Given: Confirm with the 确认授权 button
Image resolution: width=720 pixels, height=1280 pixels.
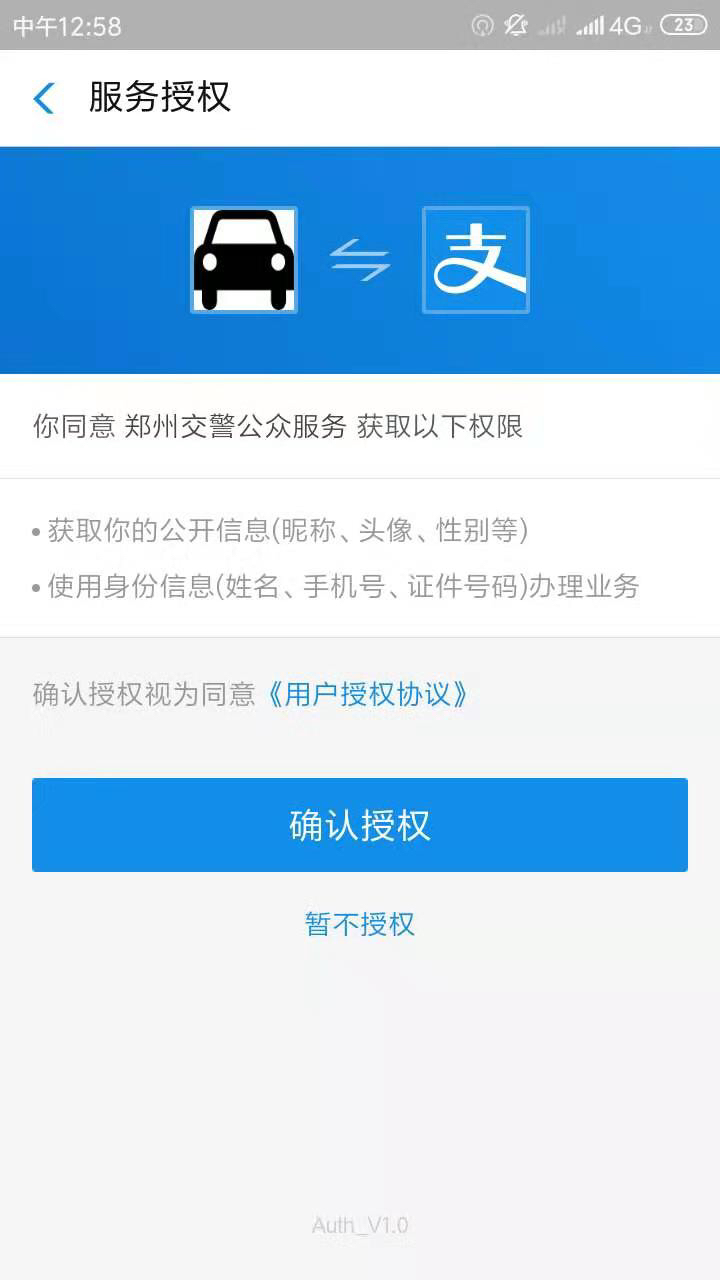Looking at the screenshot, I should tap(360, 825).
